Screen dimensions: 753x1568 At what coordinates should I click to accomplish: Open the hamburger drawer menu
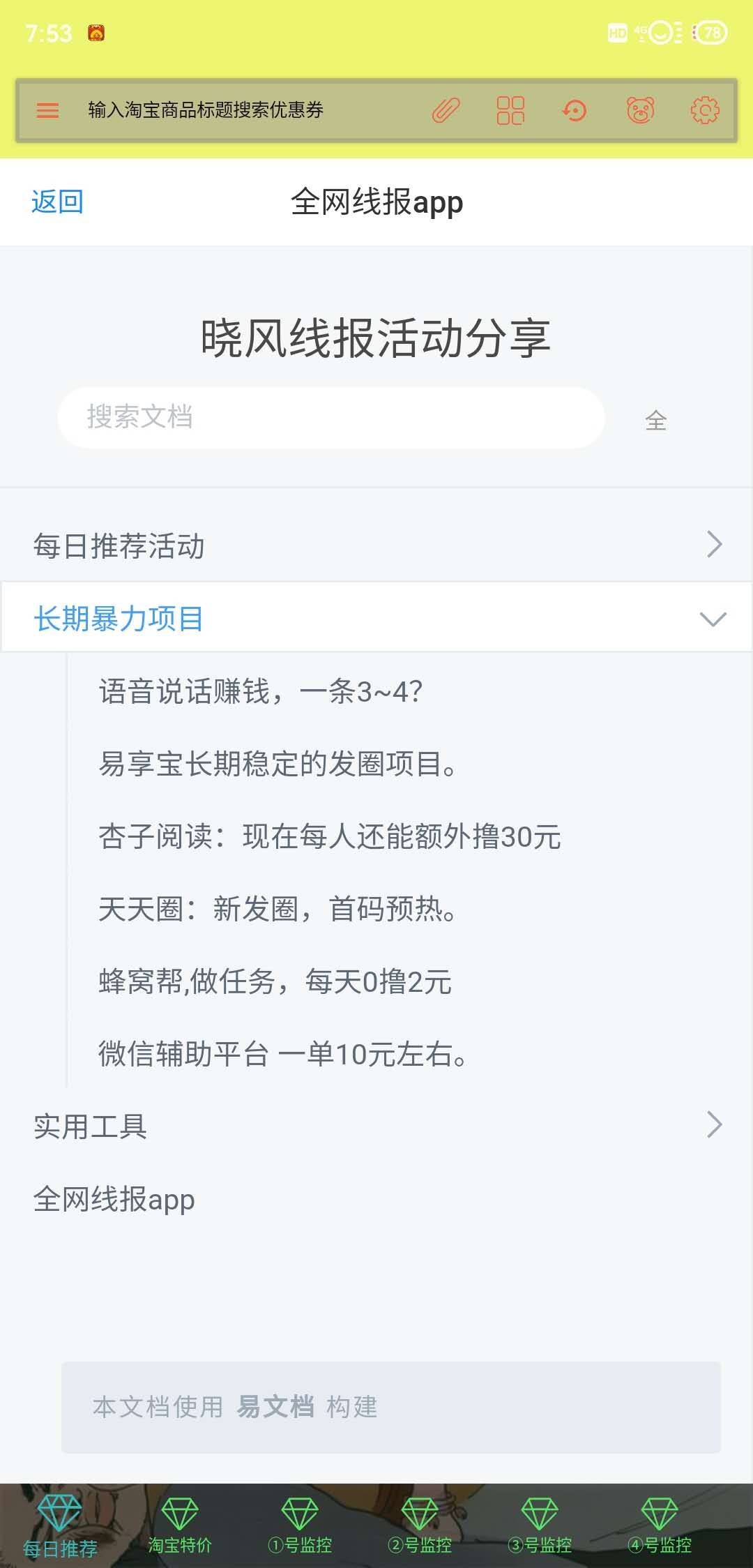point(47,110)
